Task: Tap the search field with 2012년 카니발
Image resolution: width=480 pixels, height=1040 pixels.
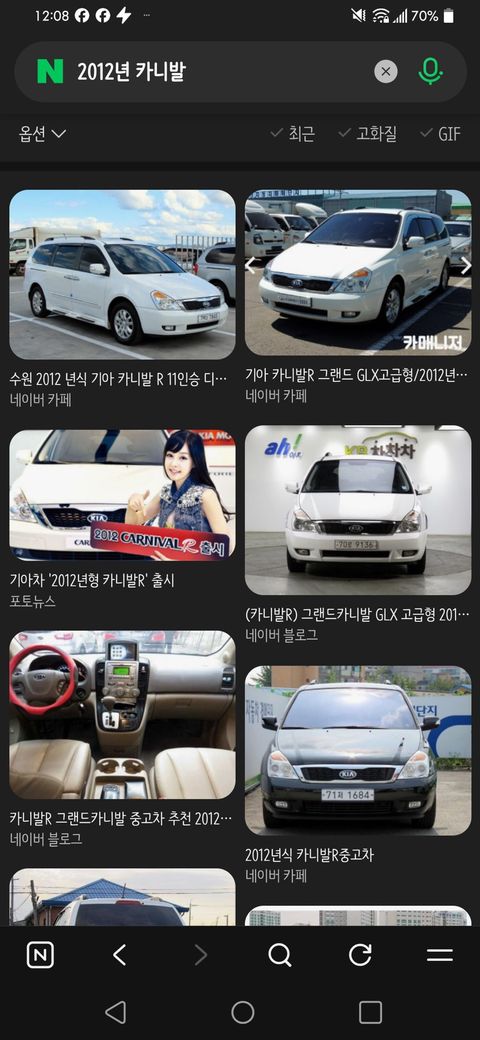Action: [x=219, y=72]
